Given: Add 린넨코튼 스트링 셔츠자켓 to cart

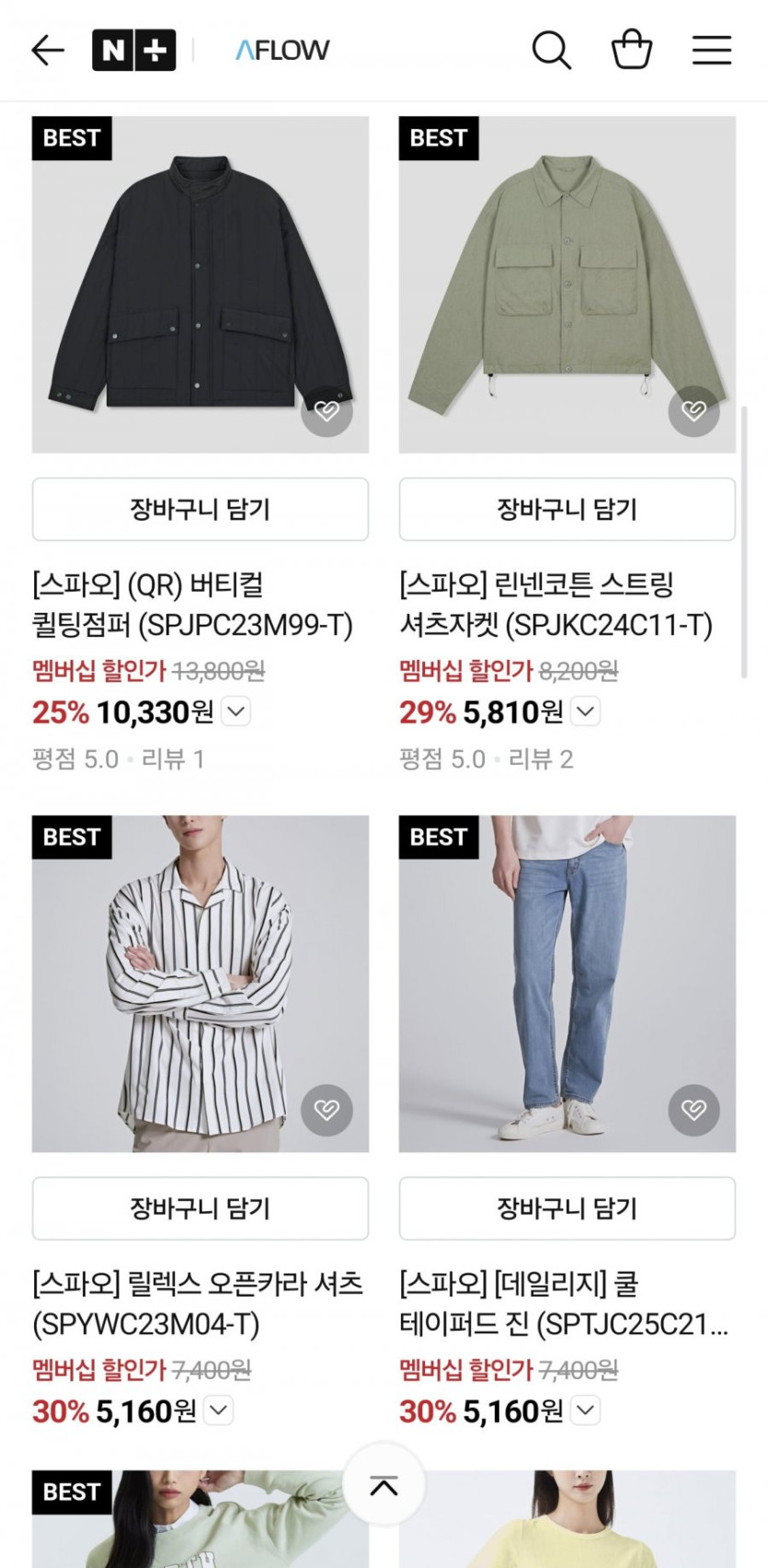Looking at the screenshot, I should point(567,509).
